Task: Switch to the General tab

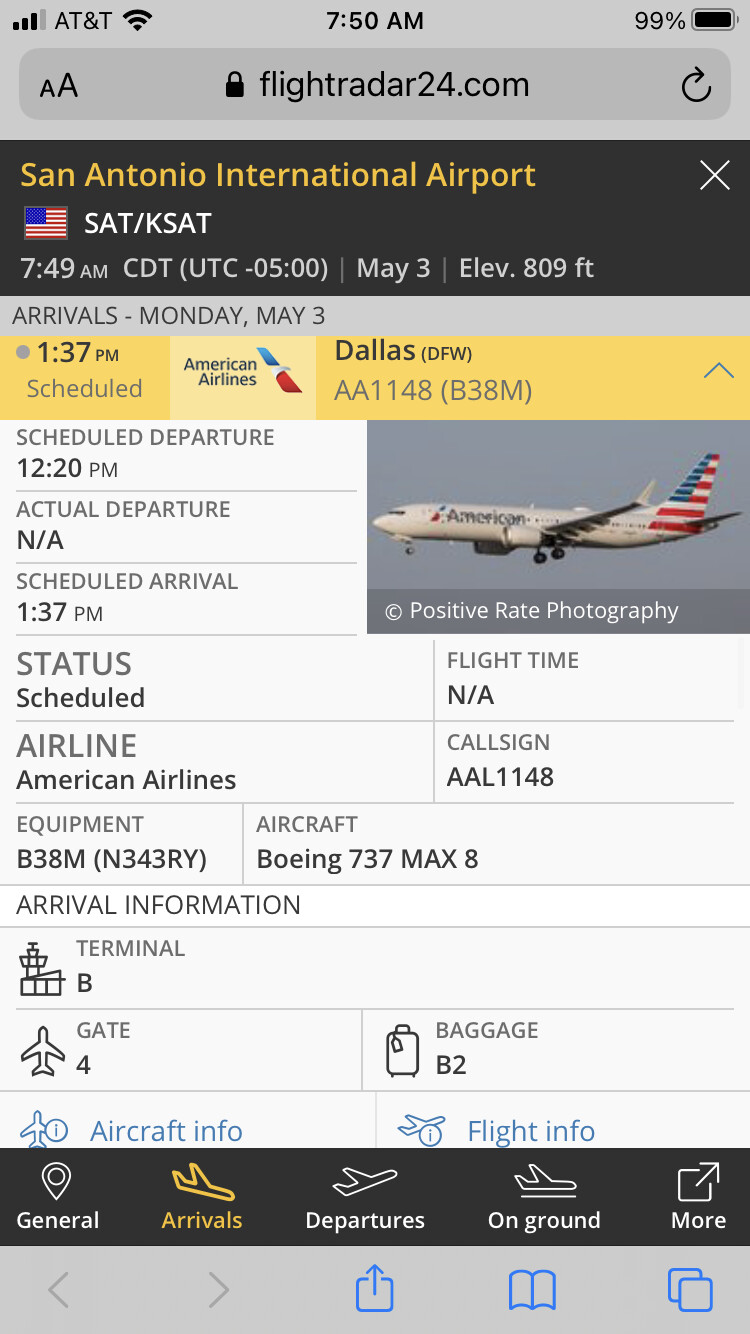Action: tap(57, 1197)
